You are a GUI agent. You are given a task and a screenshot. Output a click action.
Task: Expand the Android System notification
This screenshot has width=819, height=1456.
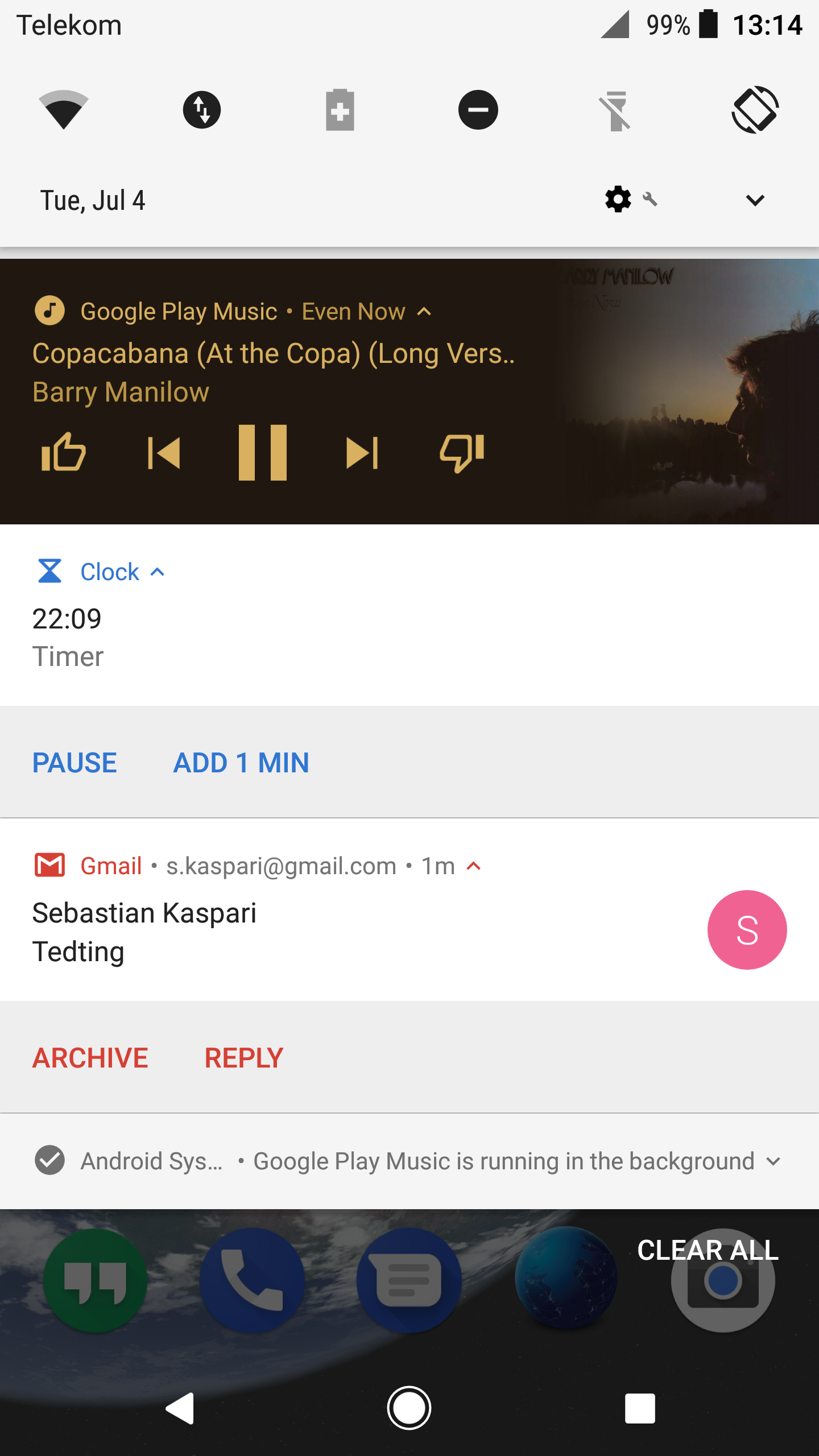point(773,1161)
